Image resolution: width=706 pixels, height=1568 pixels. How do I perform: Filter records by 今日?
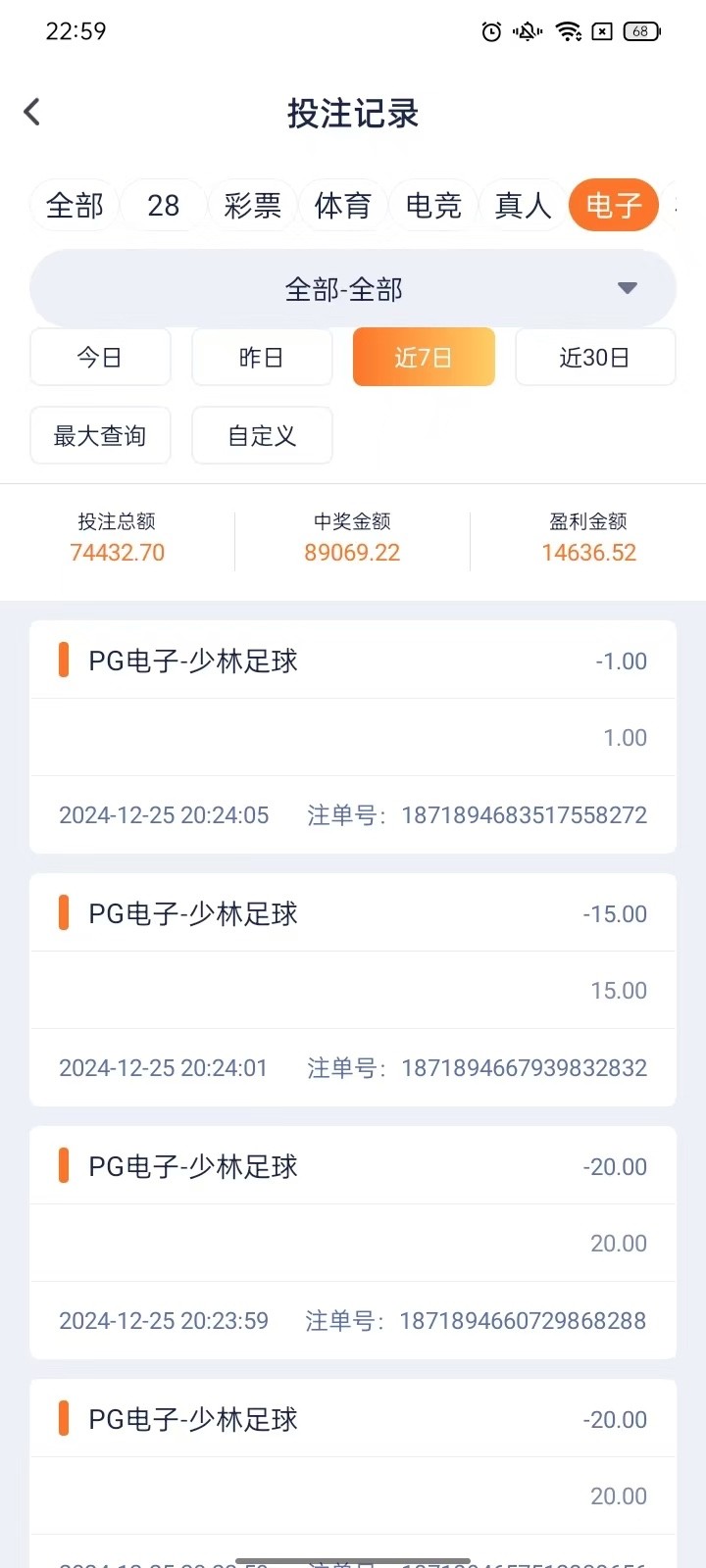click(100, 357)
